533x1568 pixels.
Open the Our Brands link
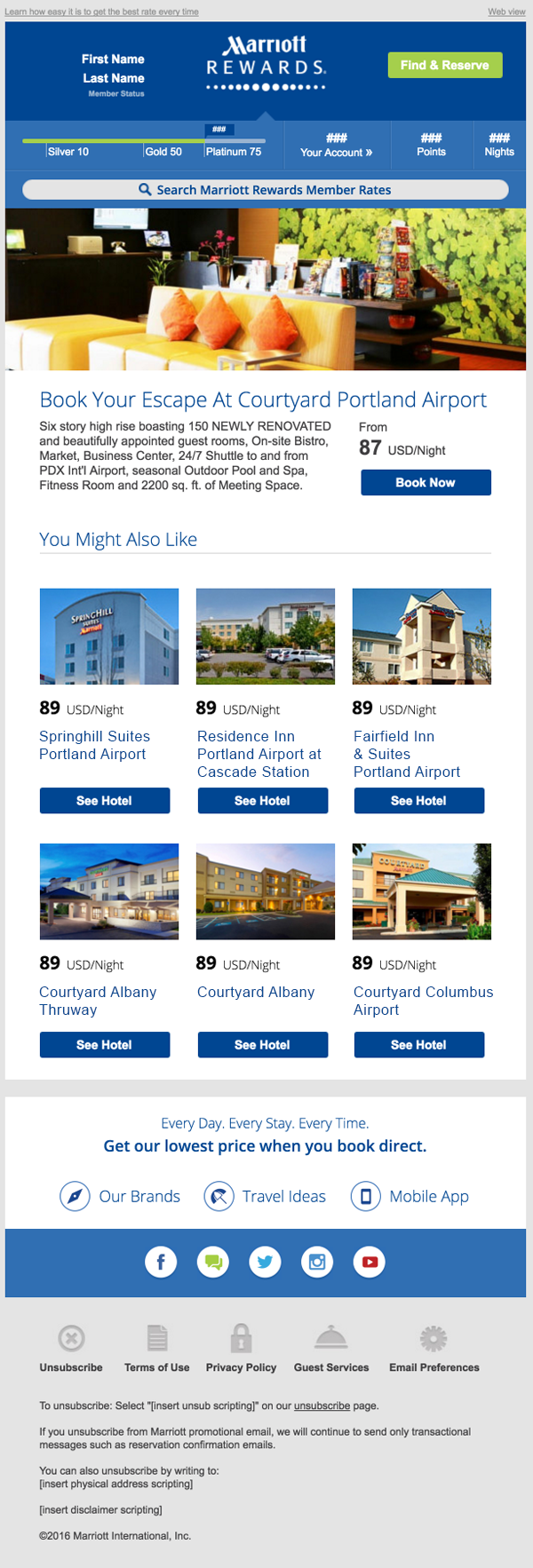point(121,1197)
